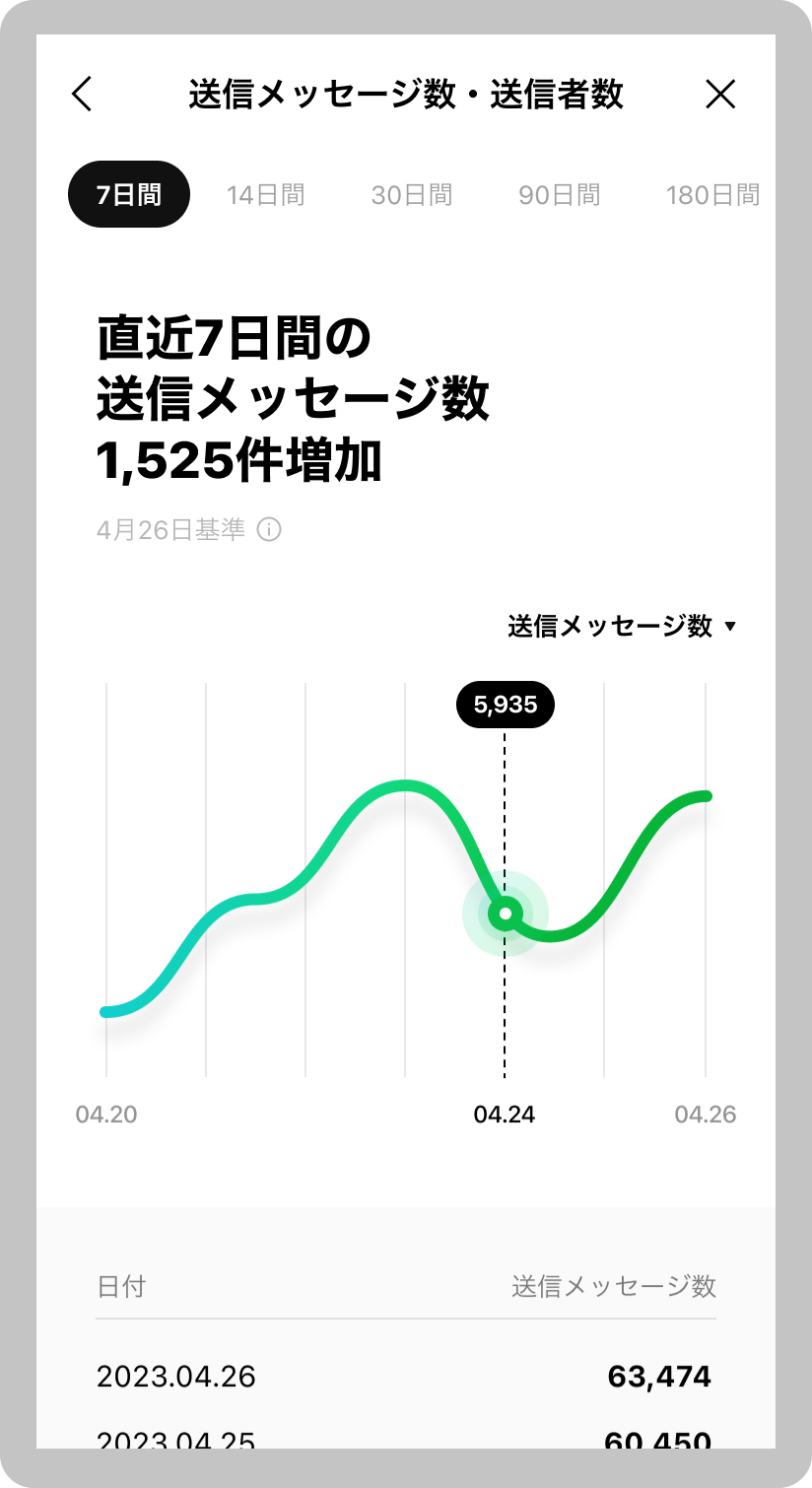This screenshot has width=812, height=1488.
Task: Open info icon next to 4月26日基準
Action: click(x=269, y=530)
